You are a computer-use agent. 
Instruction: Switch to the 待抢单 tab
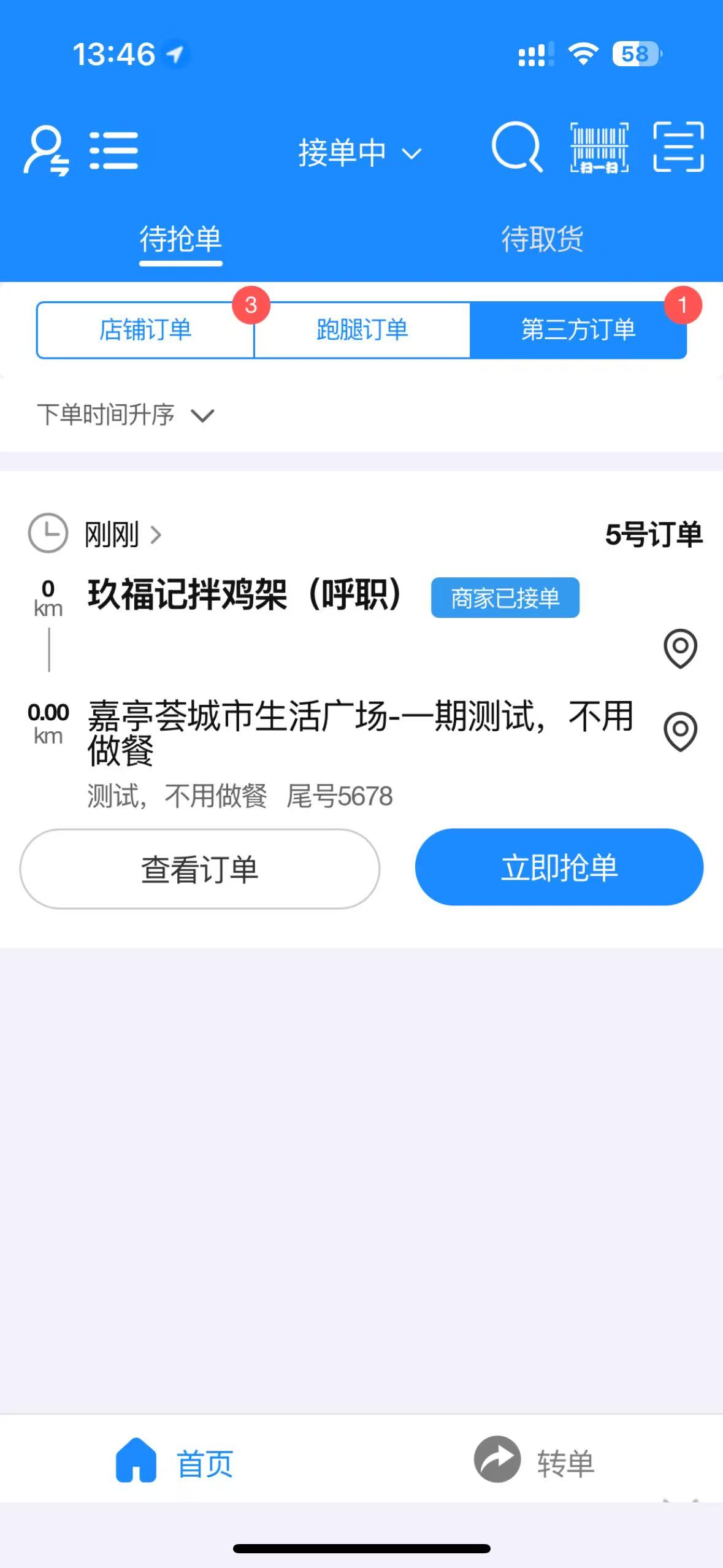(180, 239)
